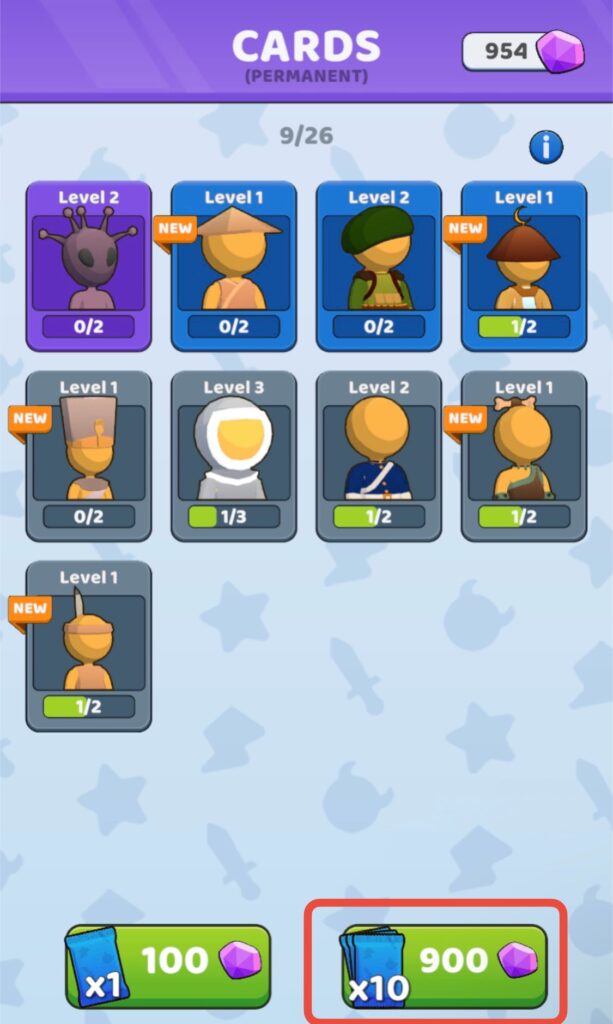This screenshot has height=1024, width=613.
Task: Buy ten card packs for 900 gems
Action: pyautogui.click(x=443, y=965)
